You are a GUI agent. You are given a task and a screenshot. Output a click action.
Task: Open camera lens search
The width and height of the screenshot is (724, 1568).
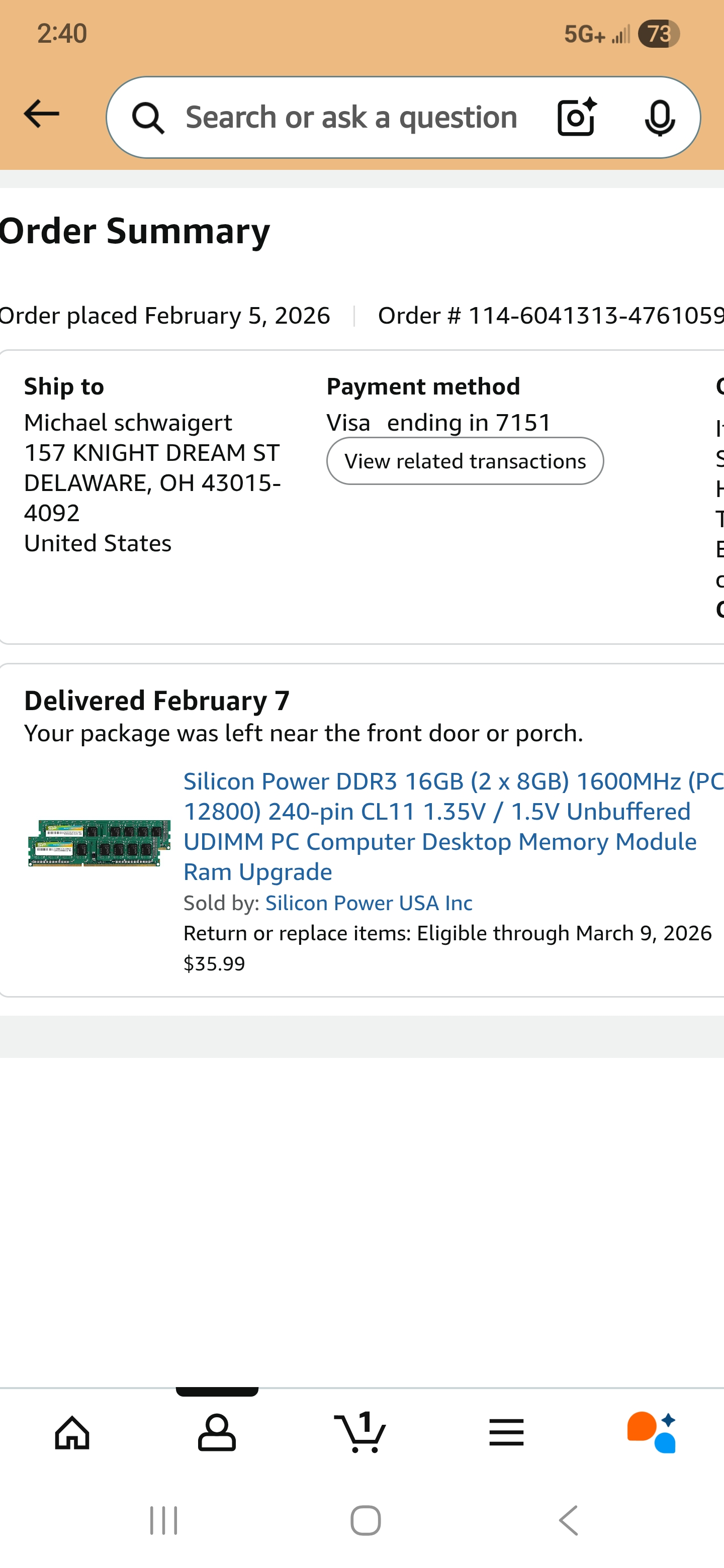[x=576, y=117]
